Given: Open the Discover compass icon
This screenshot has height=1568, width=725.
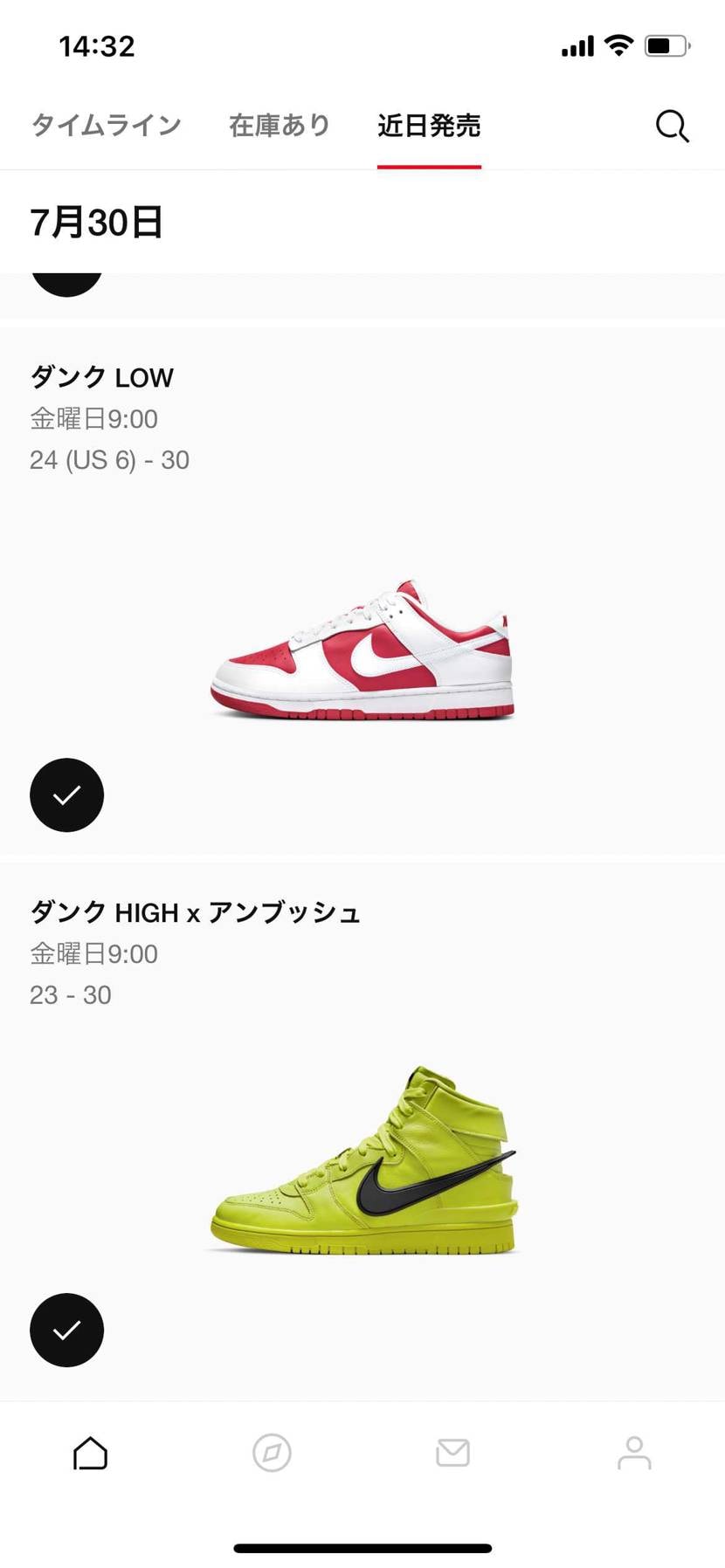Looking at the screenshot, I should point(272,1452).
